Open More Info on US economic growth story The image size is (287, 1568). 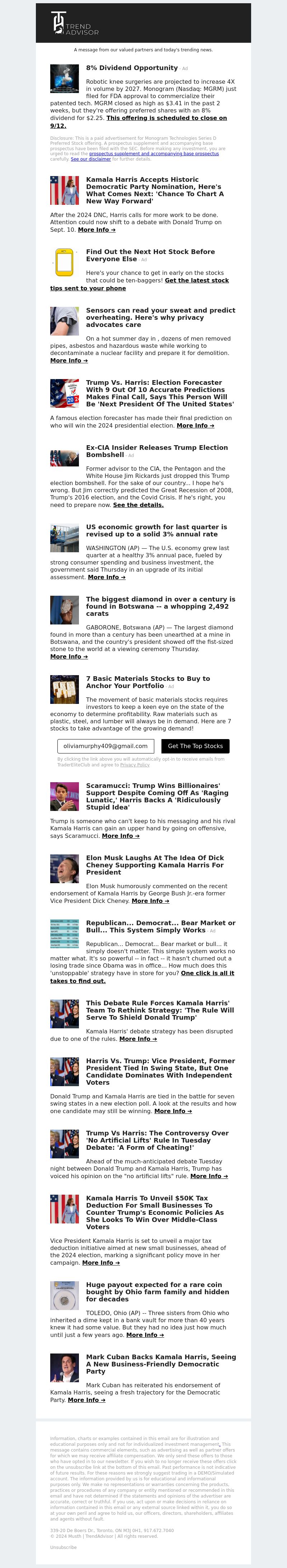tap(107, 577)
